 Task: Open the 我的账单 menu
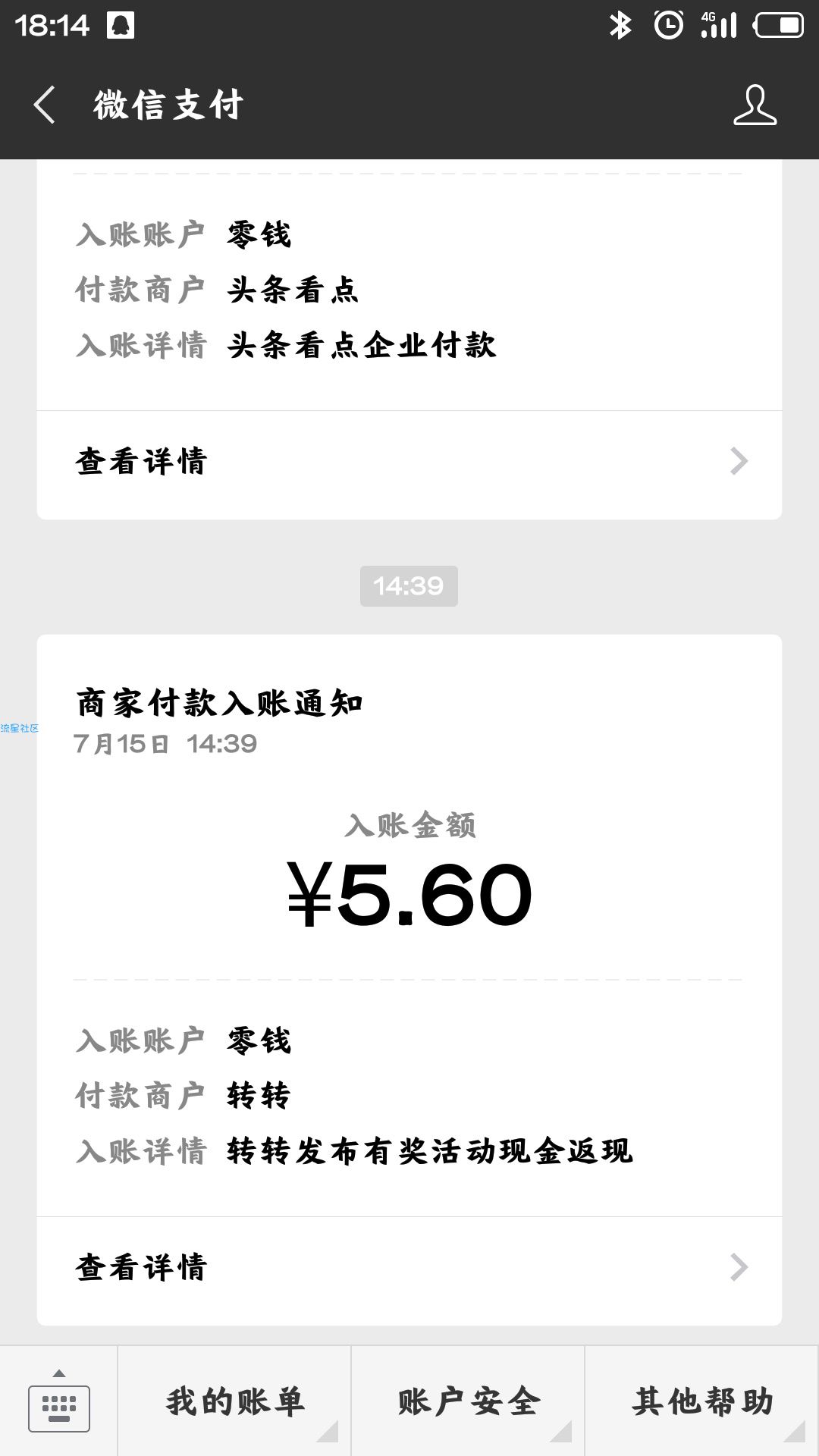tap(234, 1401)
